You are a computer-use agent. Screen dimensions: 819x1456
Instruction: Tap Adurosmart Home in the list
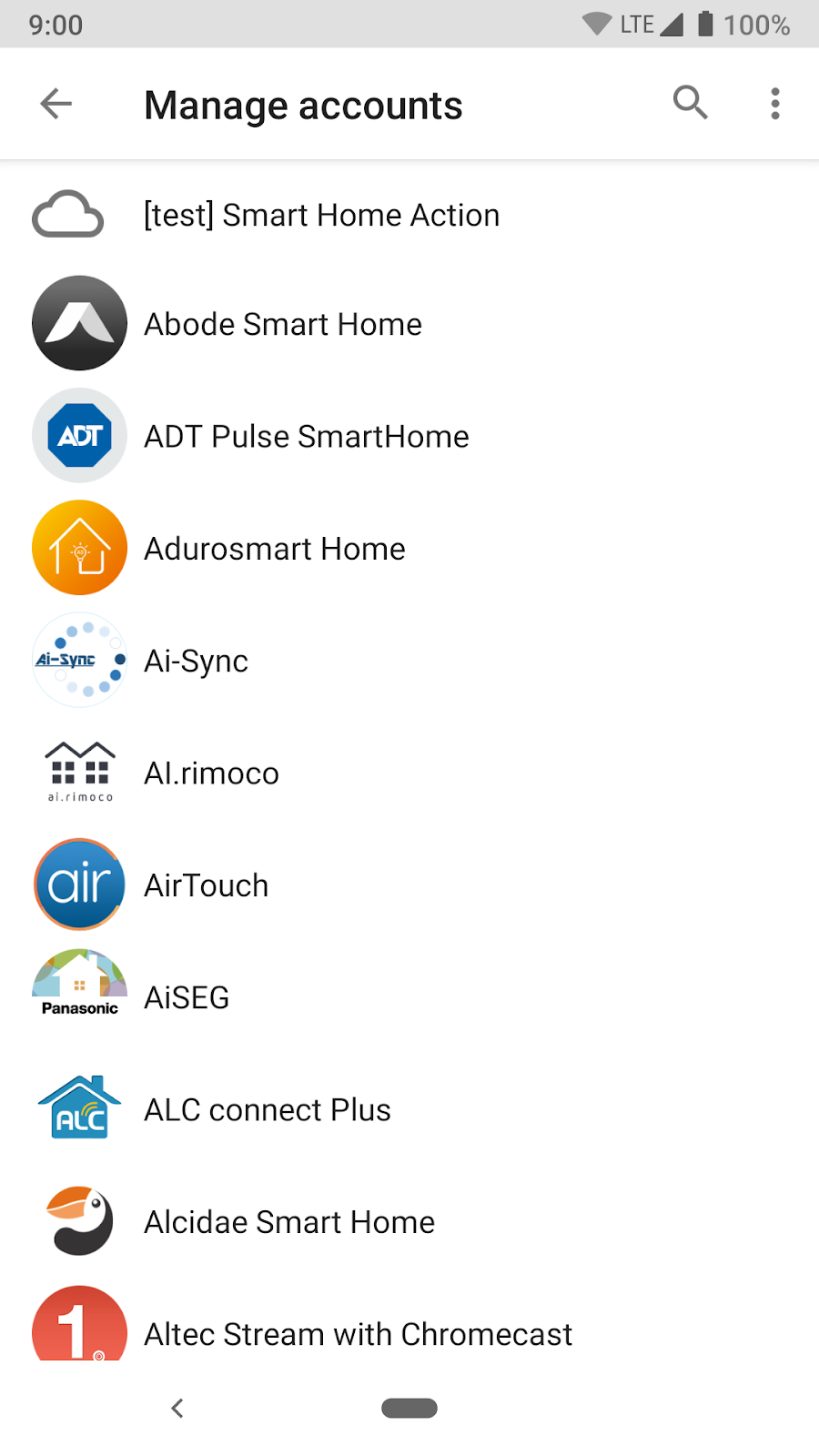pos(275,549)
